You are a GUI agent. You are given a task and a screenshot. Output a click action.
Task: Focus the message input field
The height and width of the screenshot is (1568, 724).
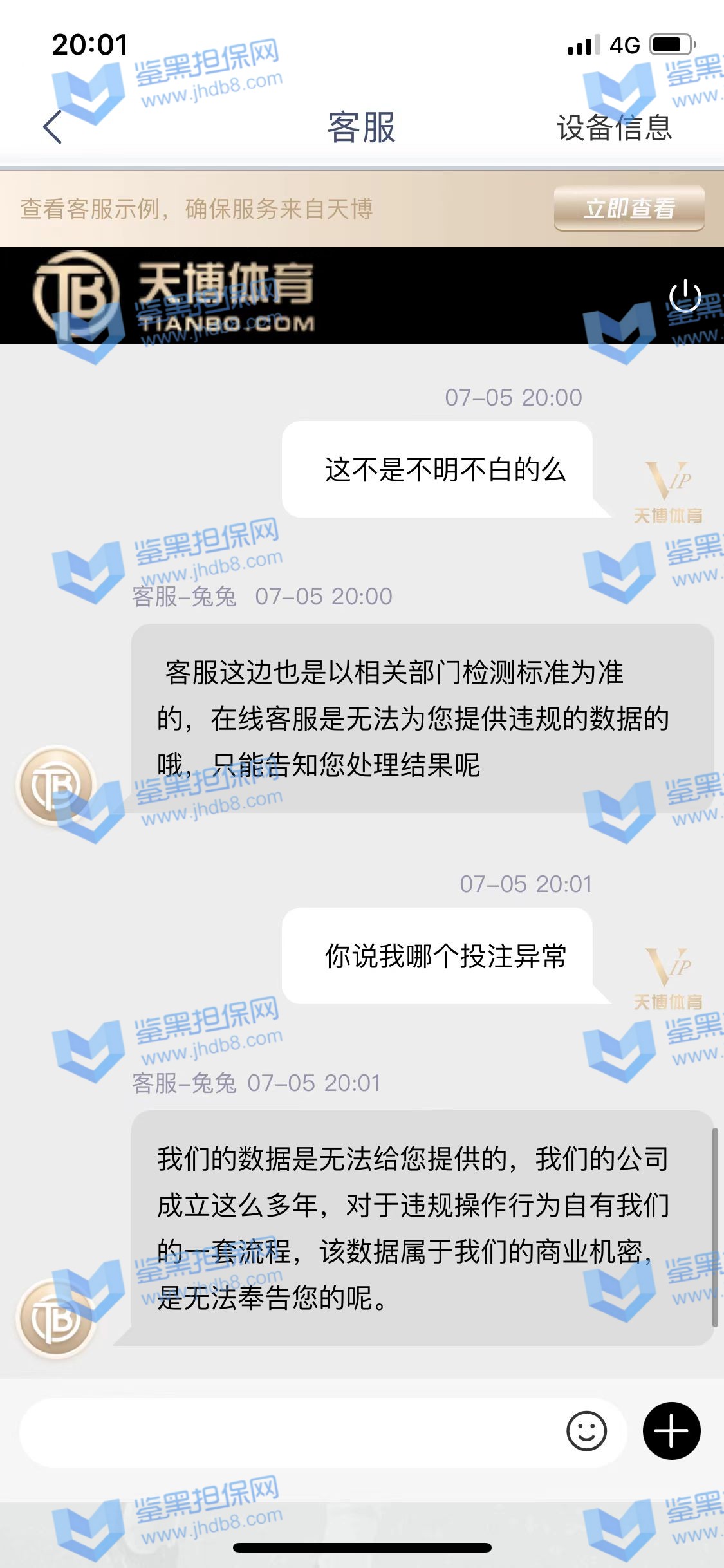tap(290, 1432)
